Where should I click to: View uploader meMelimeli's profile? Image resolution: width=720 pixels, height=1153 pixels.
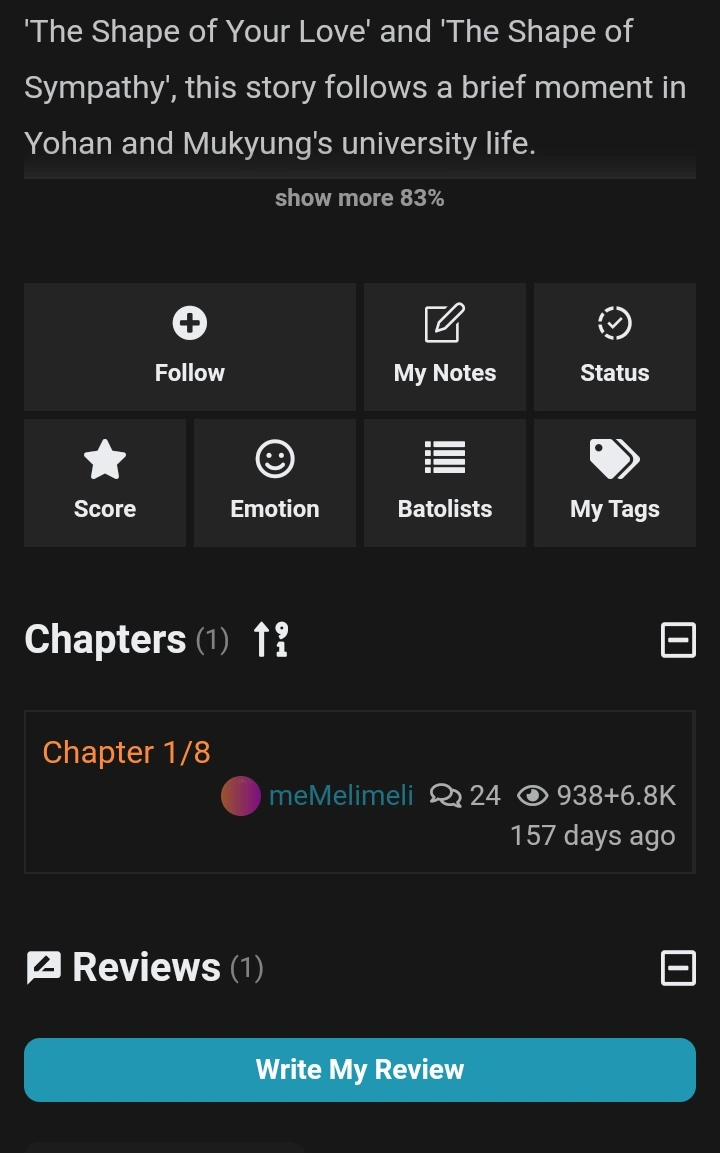click(x=340, y=795)
